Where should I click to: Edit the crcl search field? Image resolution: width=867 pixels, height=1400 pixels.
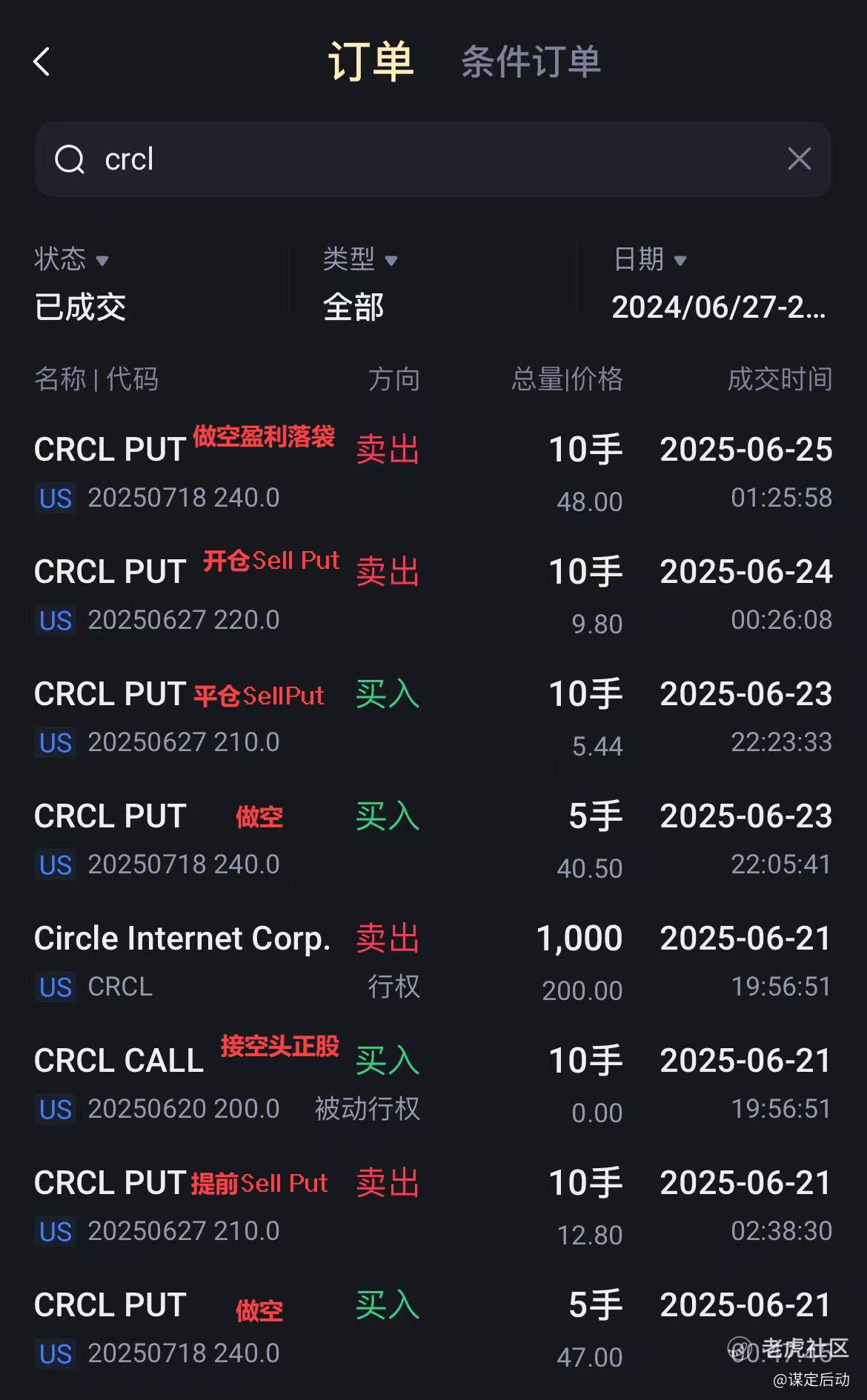click(433, 159)
